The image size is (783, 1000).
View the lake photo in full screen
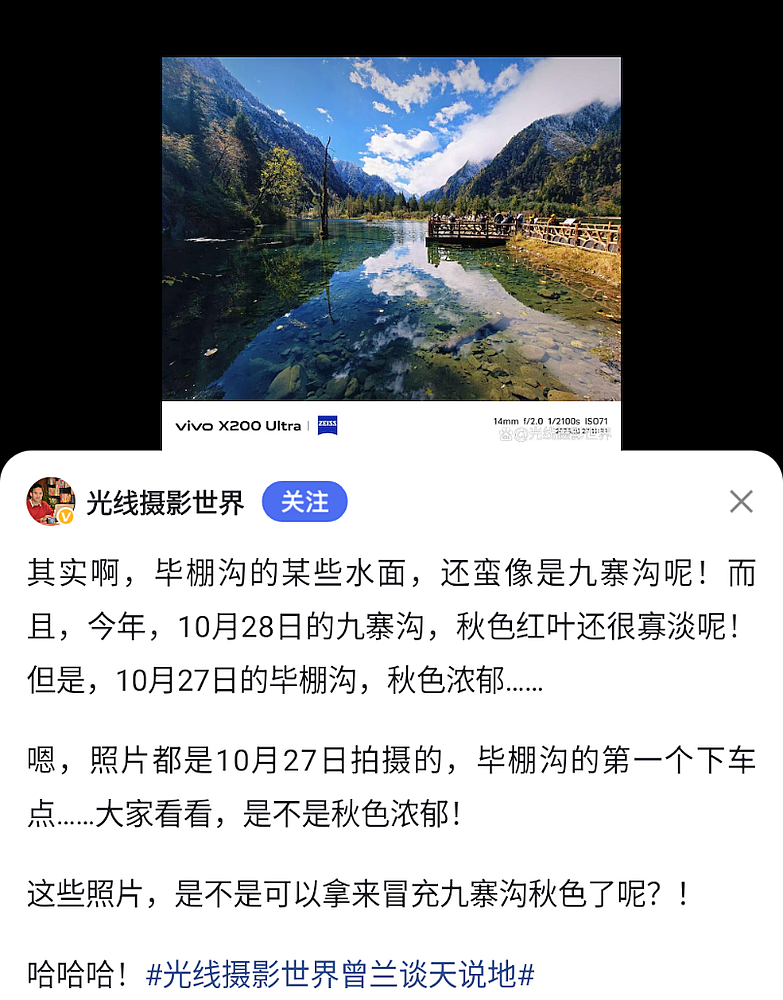(391, 228)
